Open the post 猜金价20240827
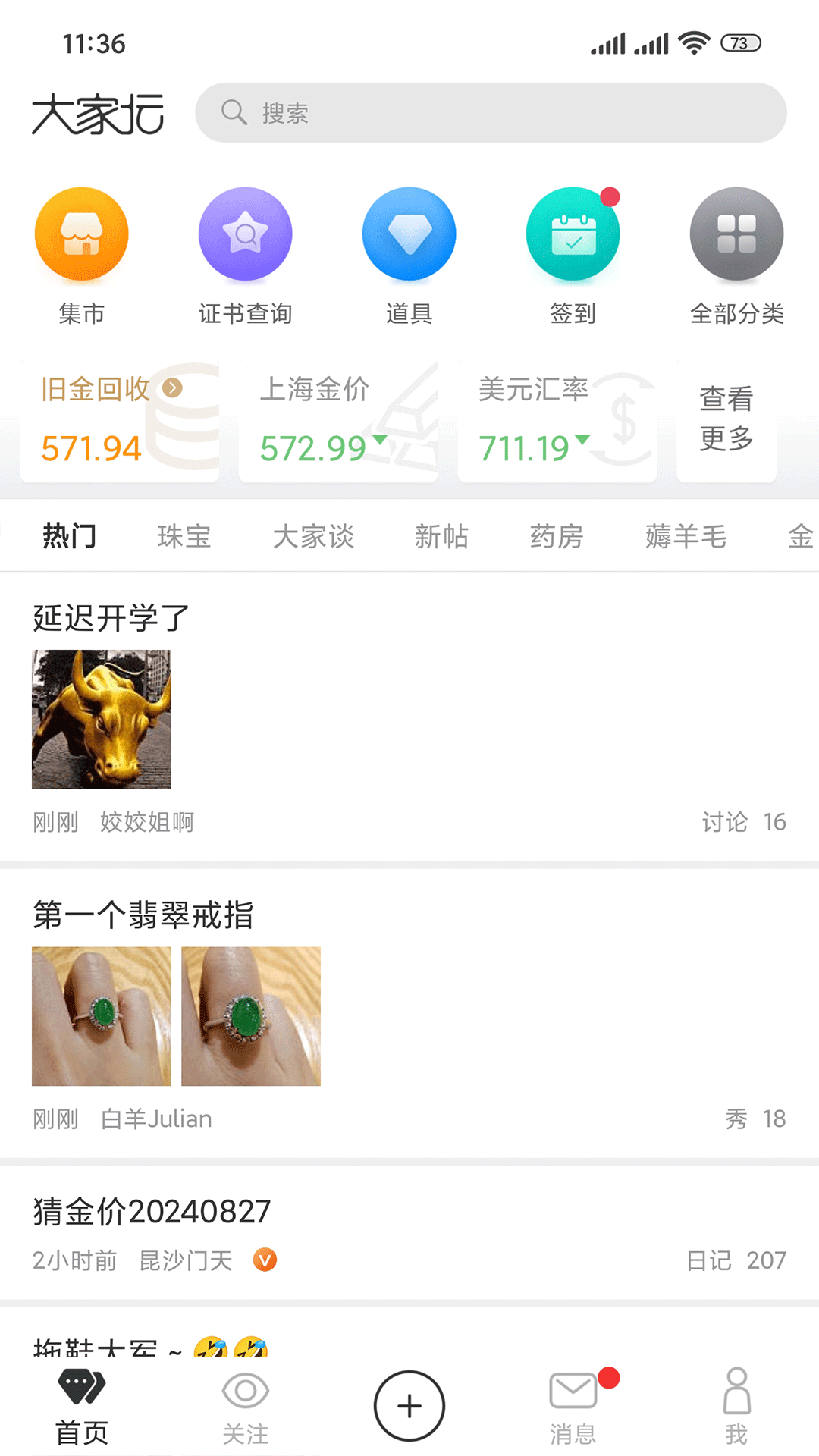The image size is (819, 1456). (x=152, y=1211)
